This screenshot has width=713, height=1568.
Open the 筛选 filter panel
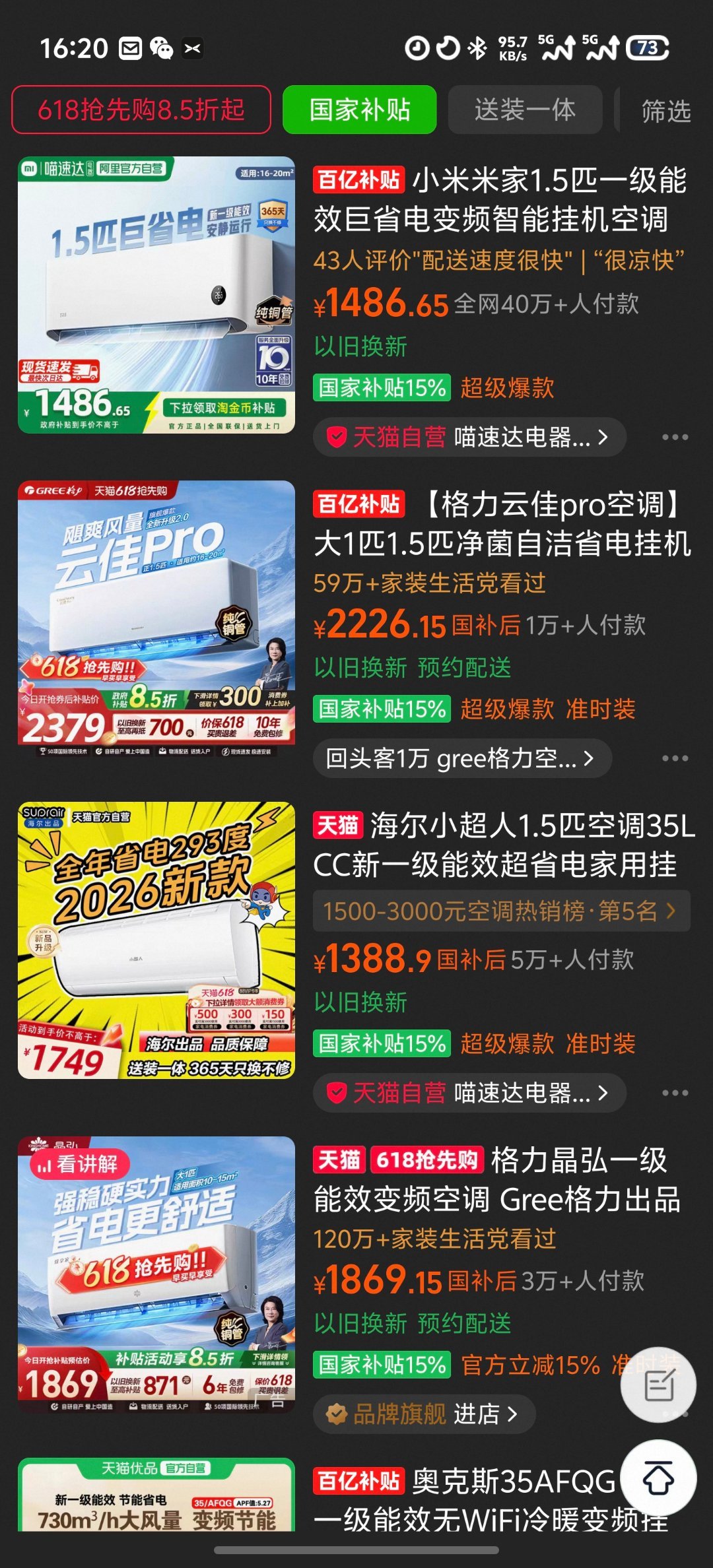(x=665, y=110)
